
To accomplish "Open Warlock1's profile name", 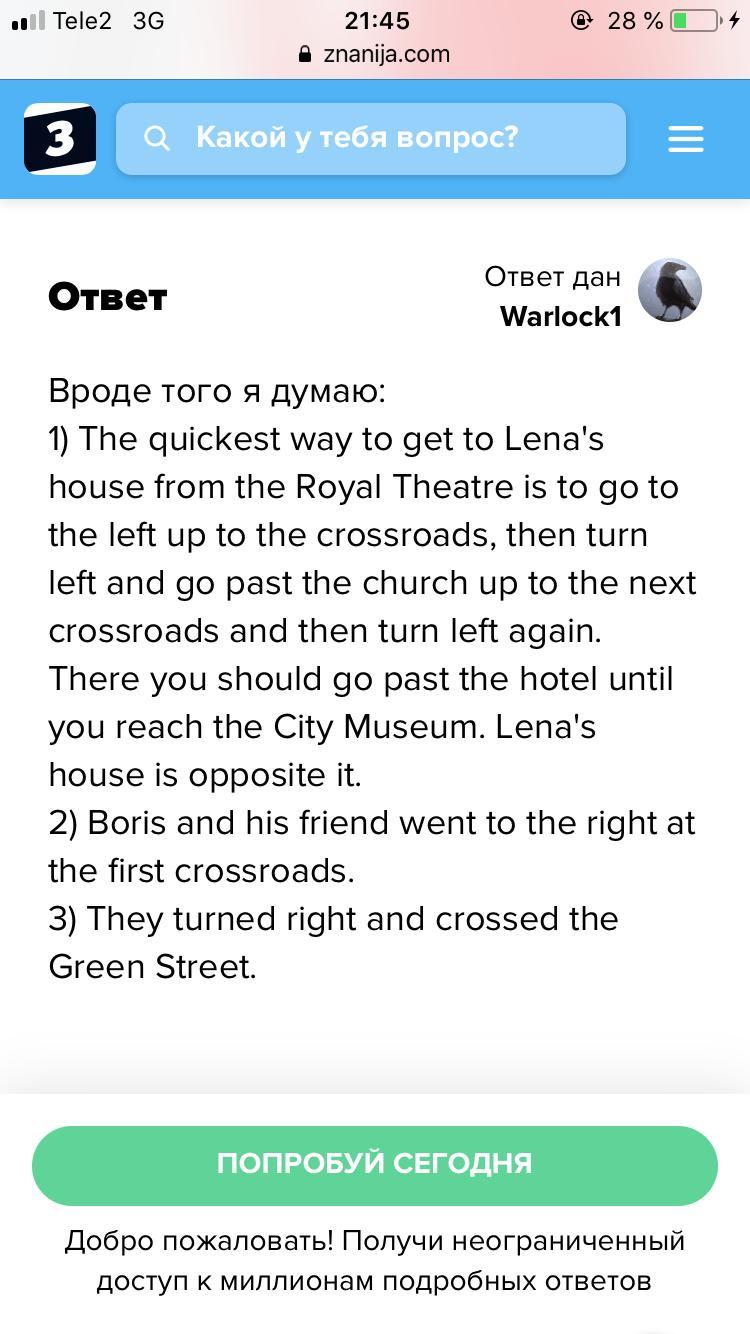I will [561, 316].
